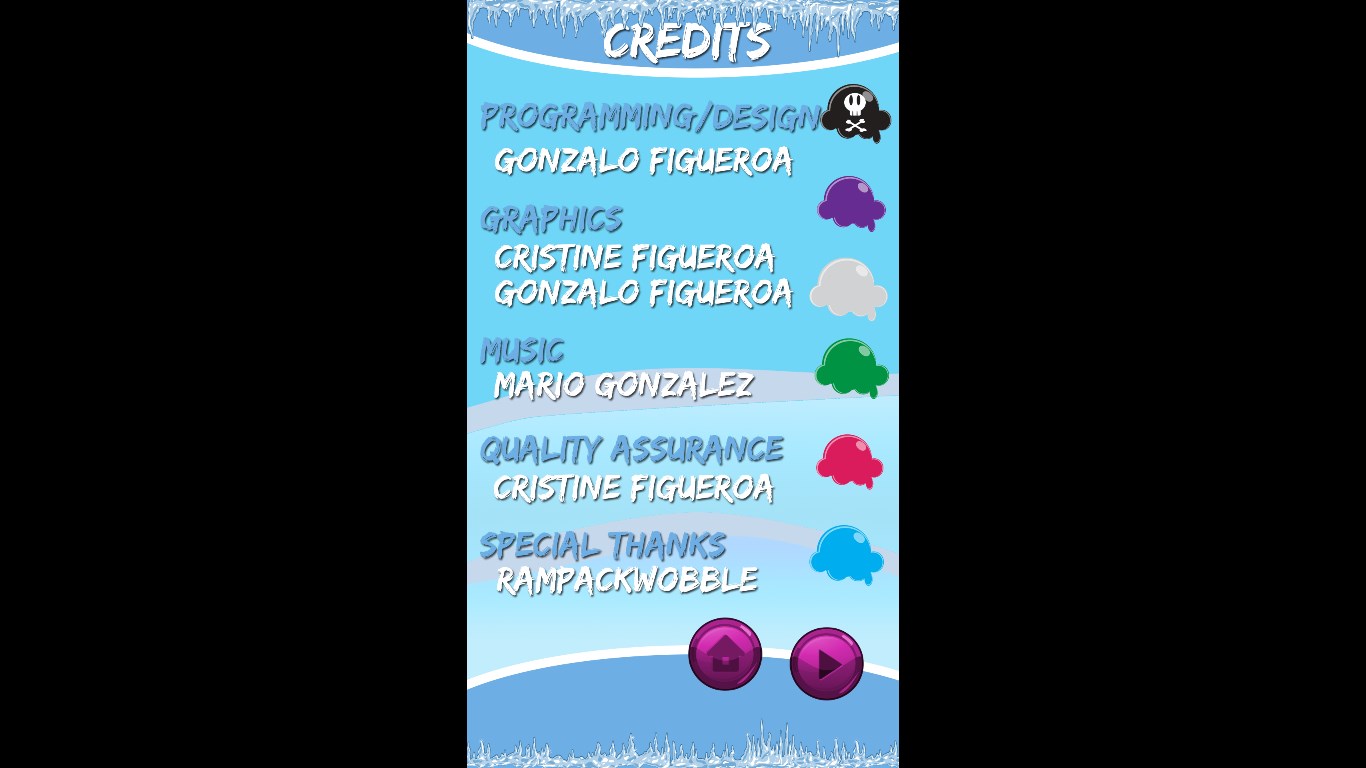Viewport: 1366px width, 768px height.
Task: Go to the home screen button
Action: pyautogui.click(x=725, y=654)
